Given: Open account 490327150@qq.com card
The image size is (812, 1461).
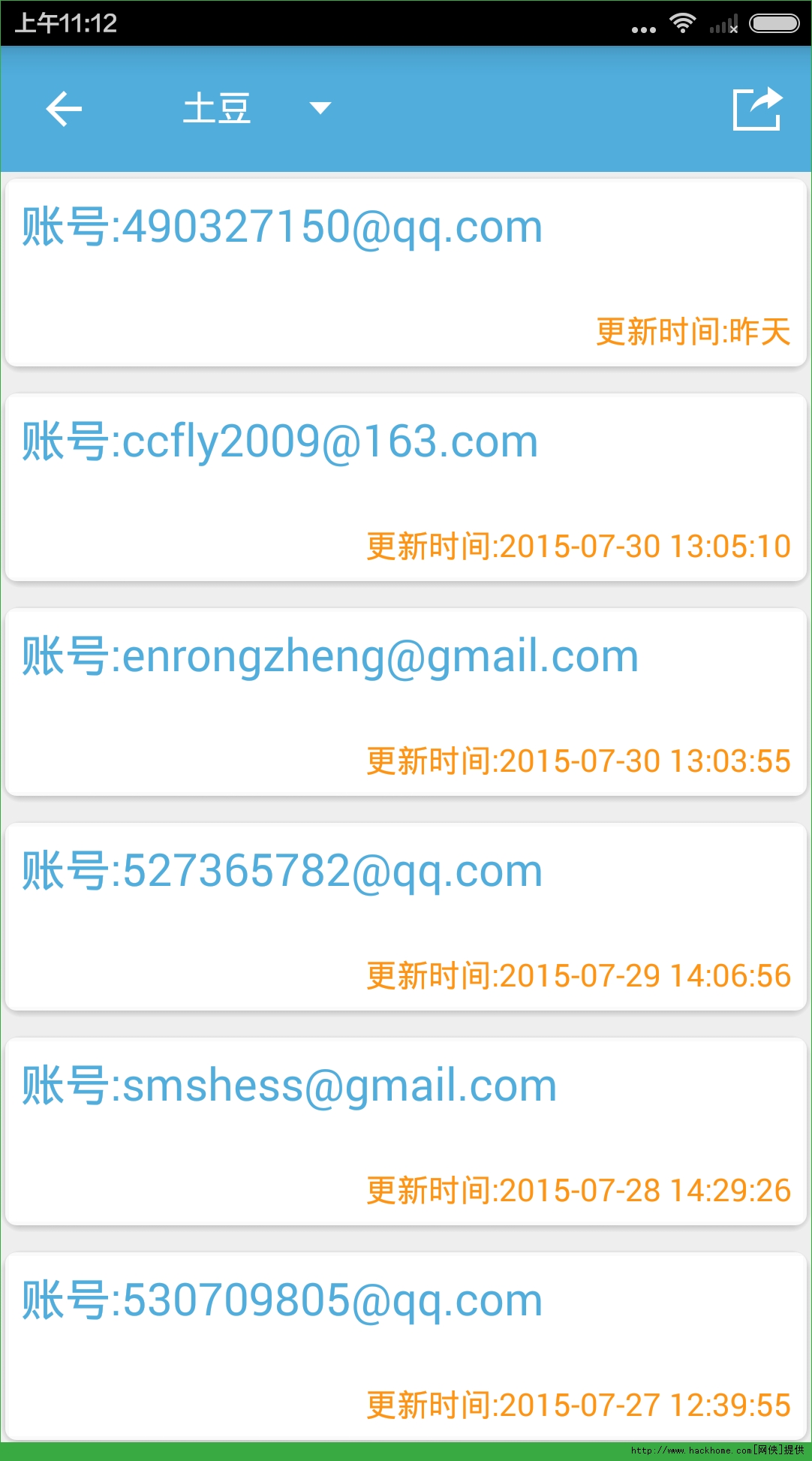Looking at the screenshot, I should pos(406,273).
